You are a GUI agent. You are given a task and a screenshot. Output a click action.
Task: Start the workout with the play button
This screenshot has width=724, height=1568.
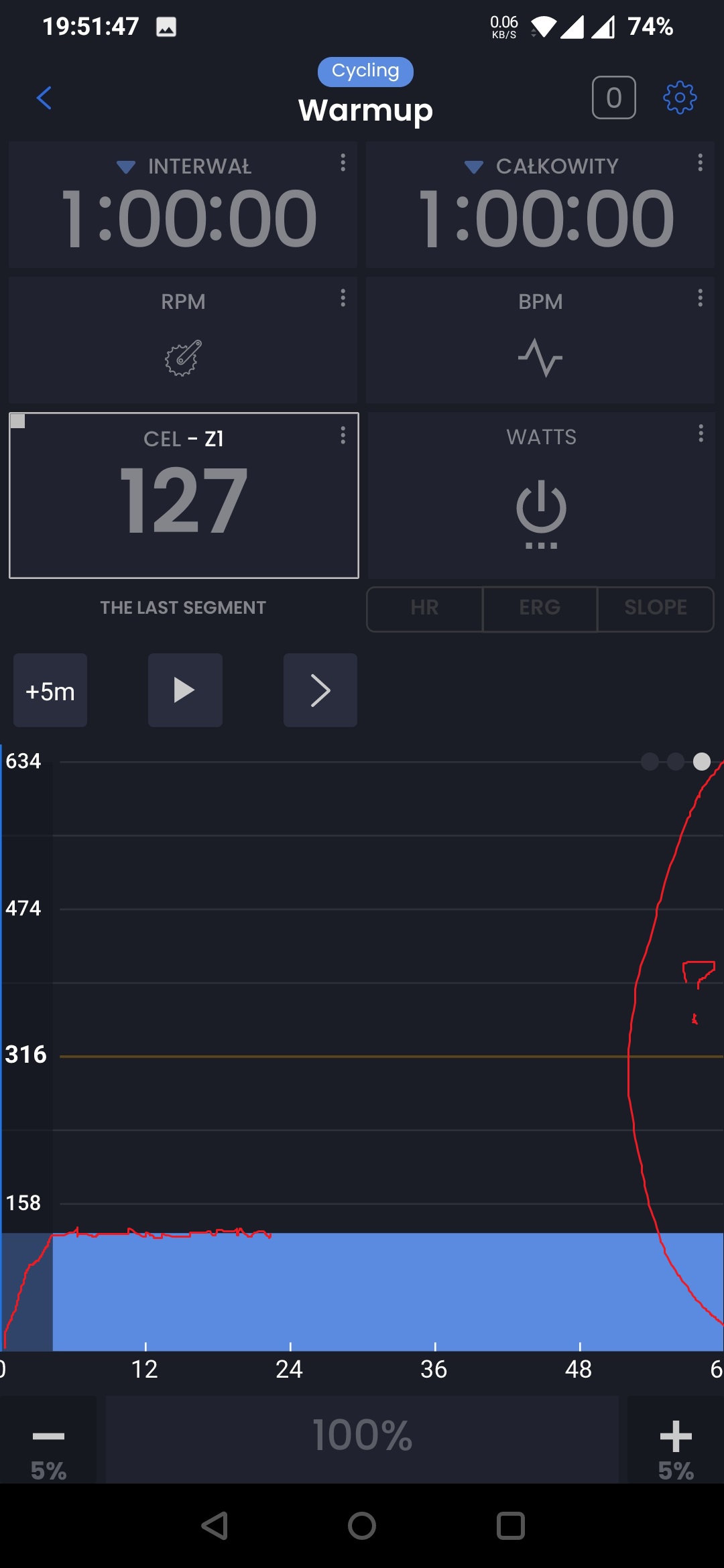[185, 690]
